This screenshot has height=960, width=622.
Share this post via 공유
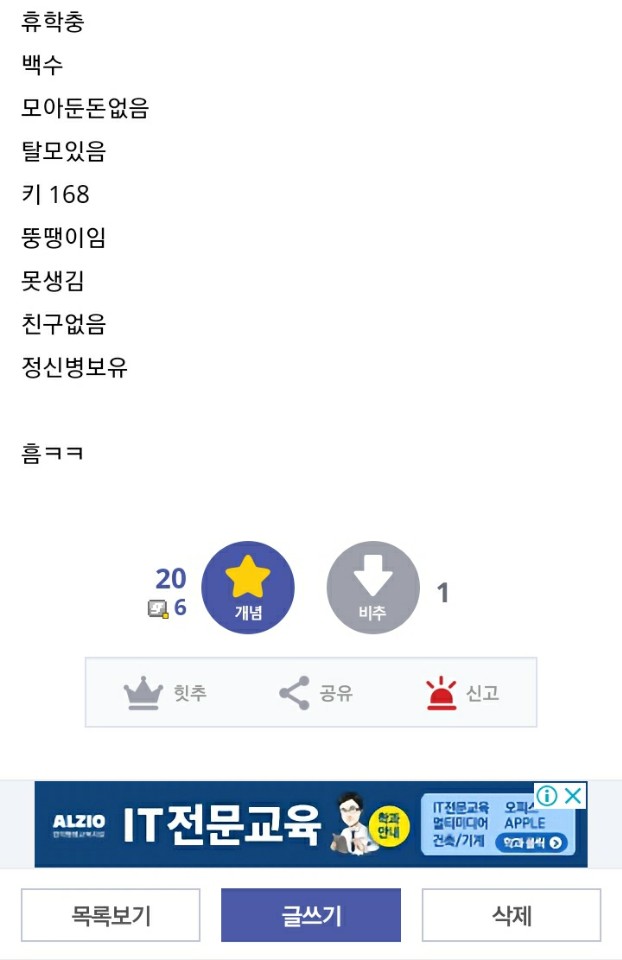click(x=315, y=692)
